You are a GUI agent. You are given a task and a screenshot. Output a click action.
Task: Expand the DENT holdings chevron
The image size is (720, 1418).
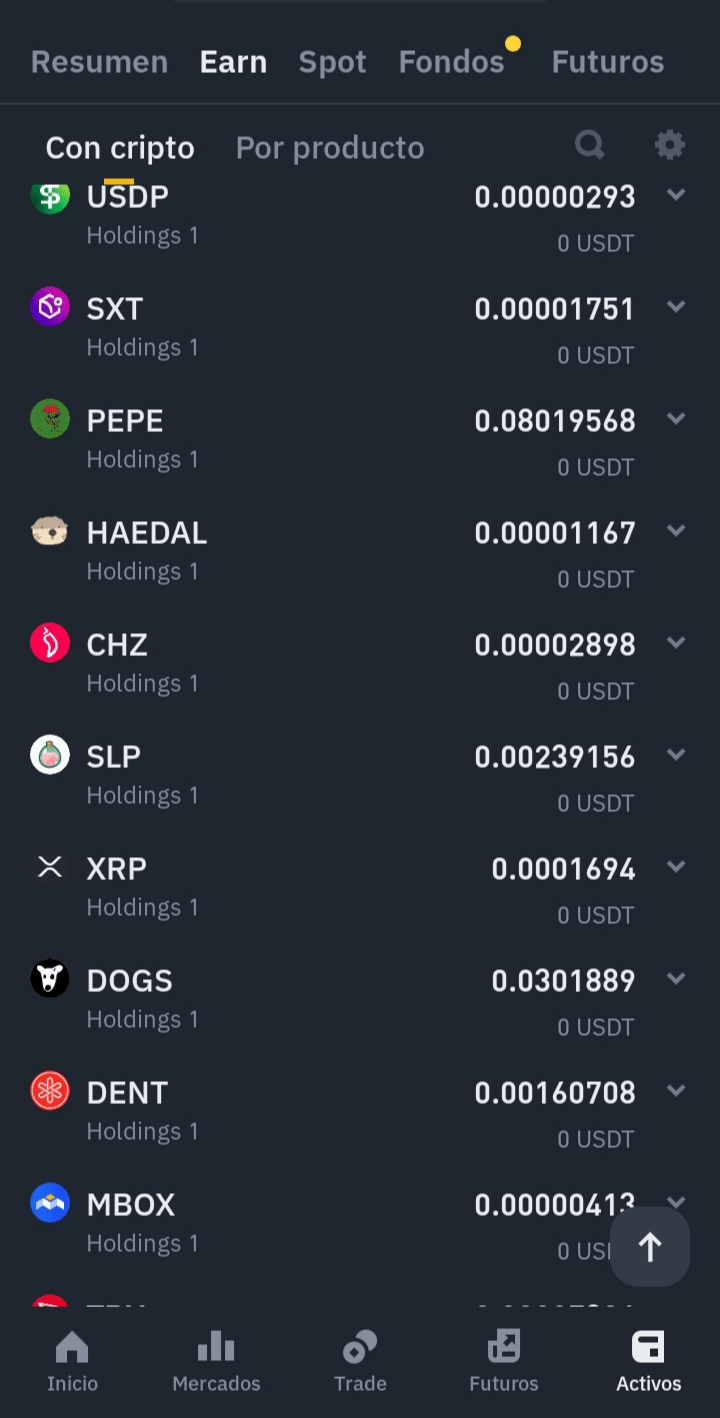coord(676,1091)
